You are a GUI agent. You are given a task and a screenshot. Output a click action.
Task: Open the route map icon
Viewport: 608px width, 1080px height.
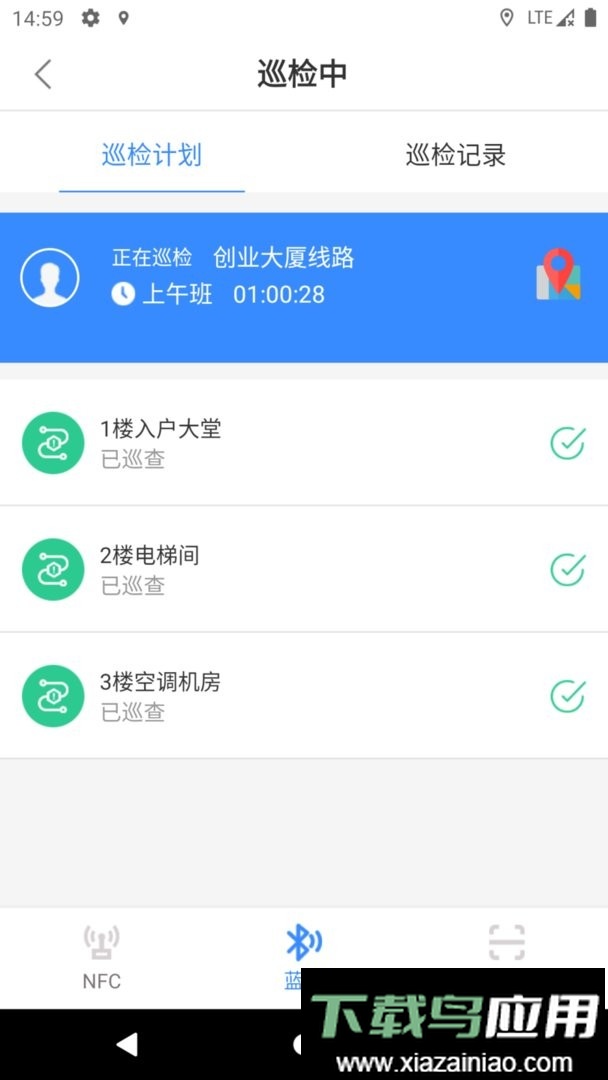(x=558, y=275)
